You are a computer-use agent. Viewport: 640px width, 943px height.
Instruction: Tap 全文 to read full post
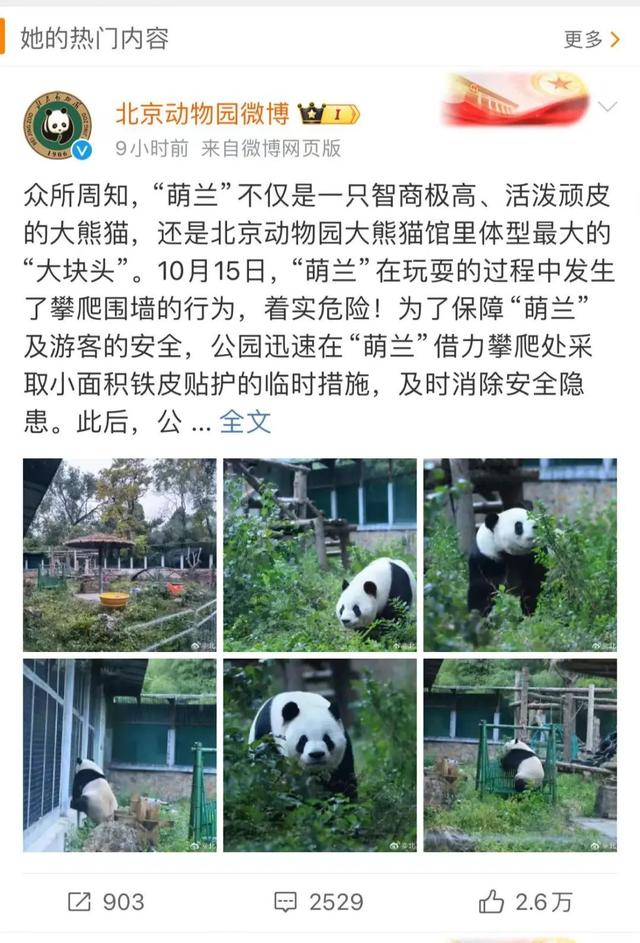tap(245, 421)
